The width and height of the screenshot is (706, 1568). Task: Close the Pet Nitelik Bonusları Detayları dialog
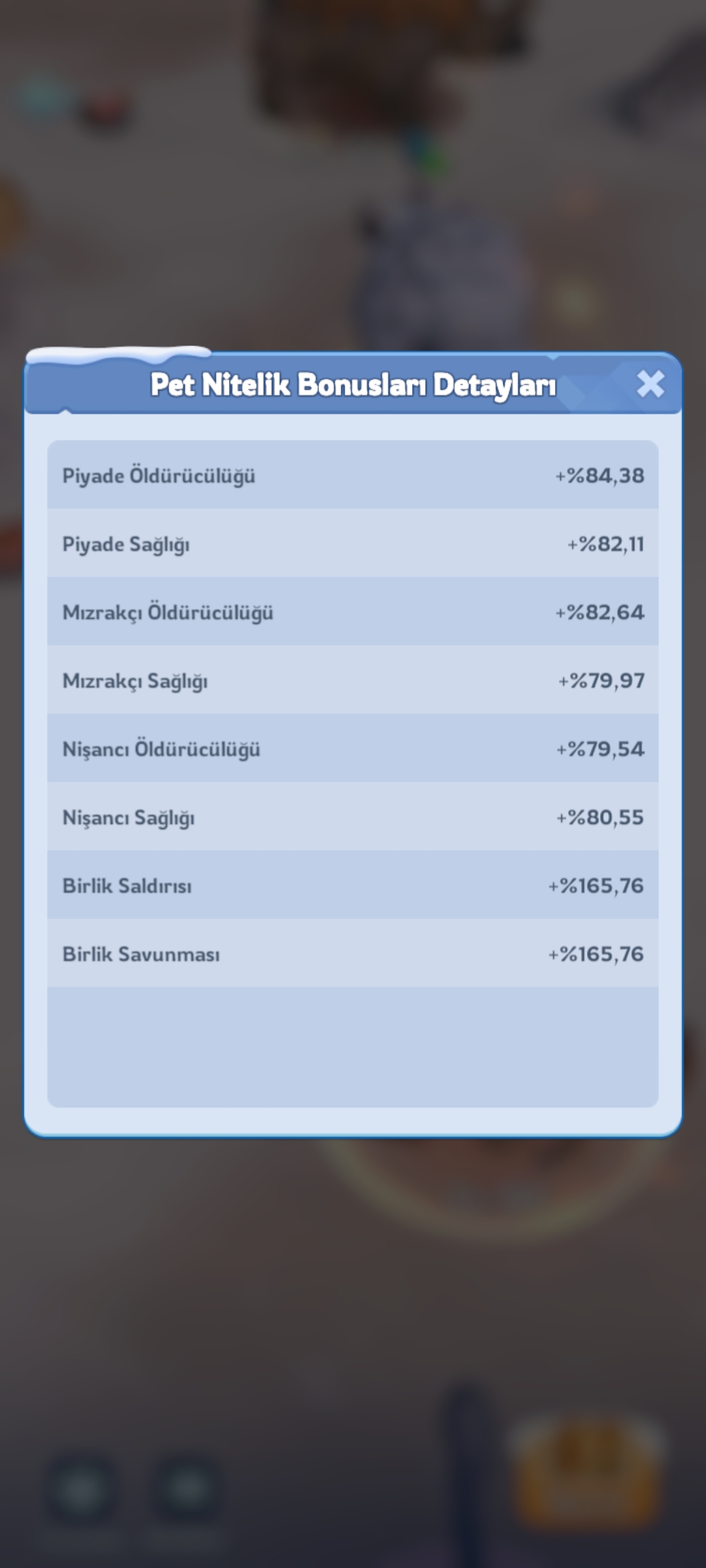click(x=650, y=384)
